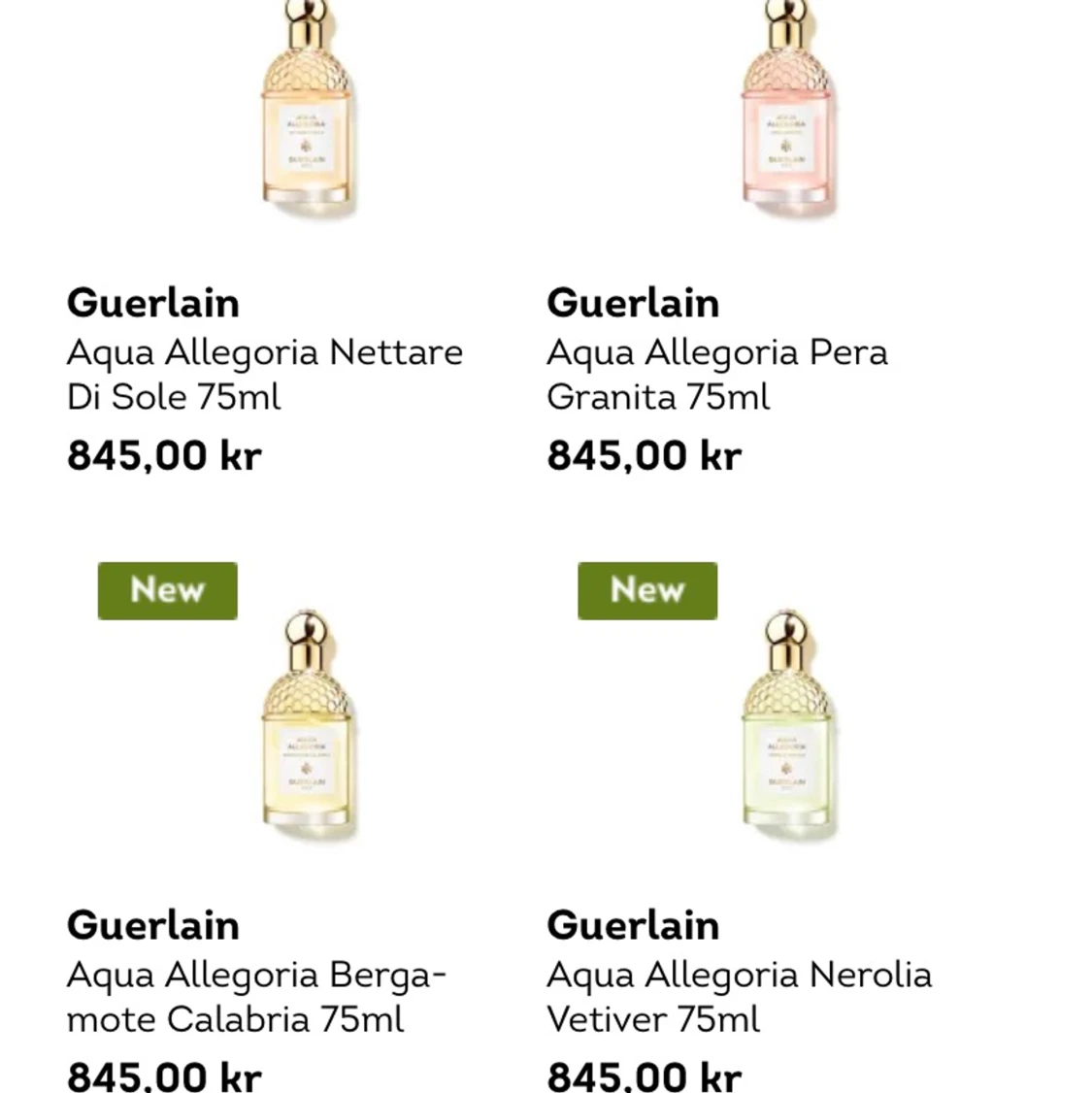Open the Aqua Allegoria Nerolia Vetiver product page

tap(741, 995)
